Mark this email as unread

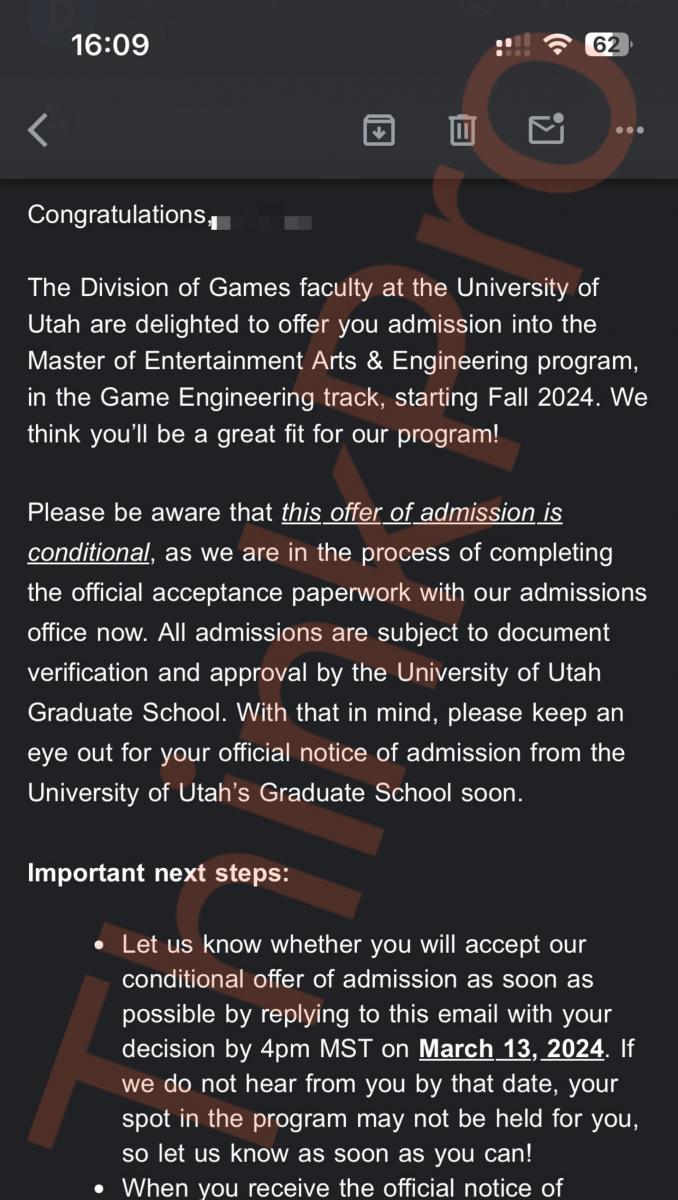546,129
